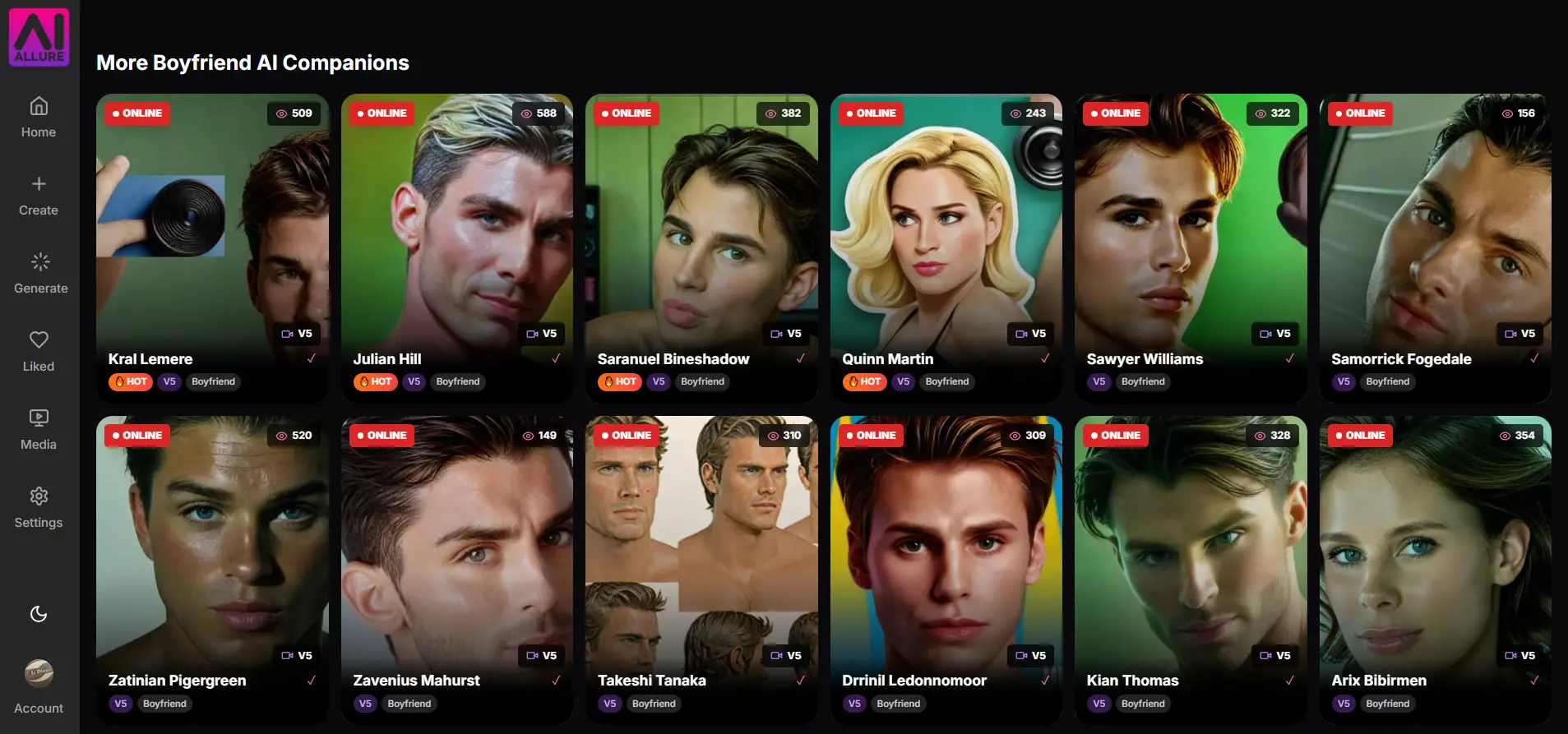
Task: Open Settings from the sidebar
Action: (x=39, y=508)
